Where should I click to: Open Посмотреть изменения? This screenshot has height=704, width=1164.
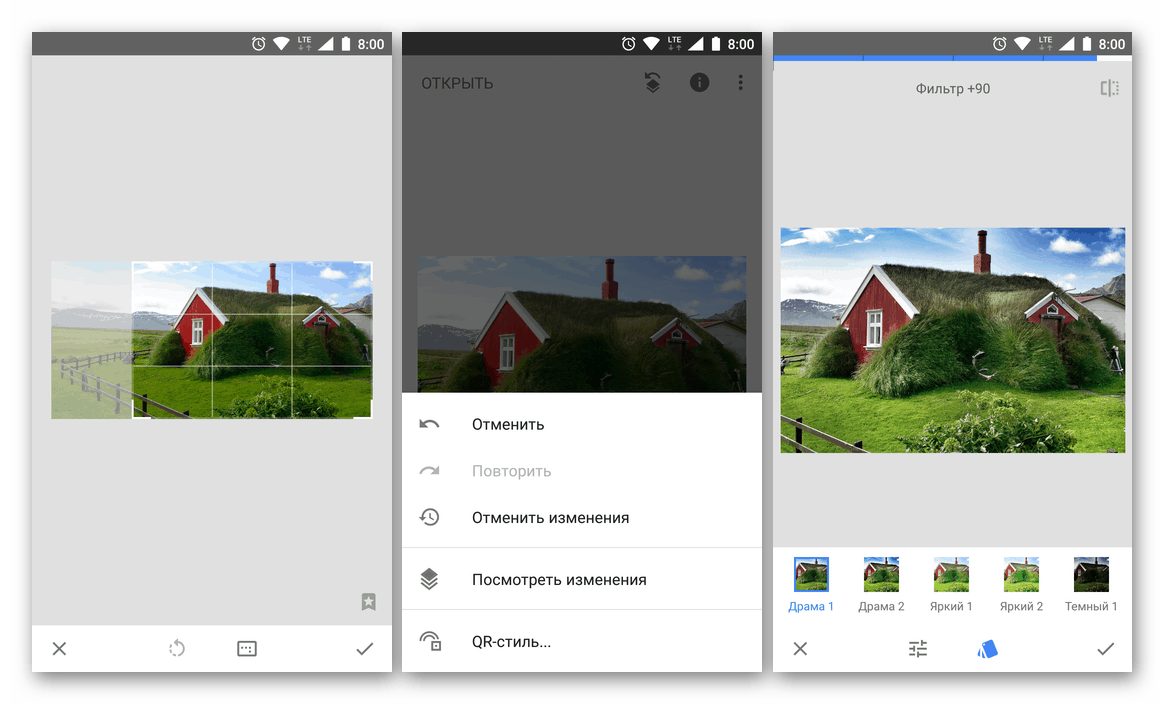pos(559,580)
